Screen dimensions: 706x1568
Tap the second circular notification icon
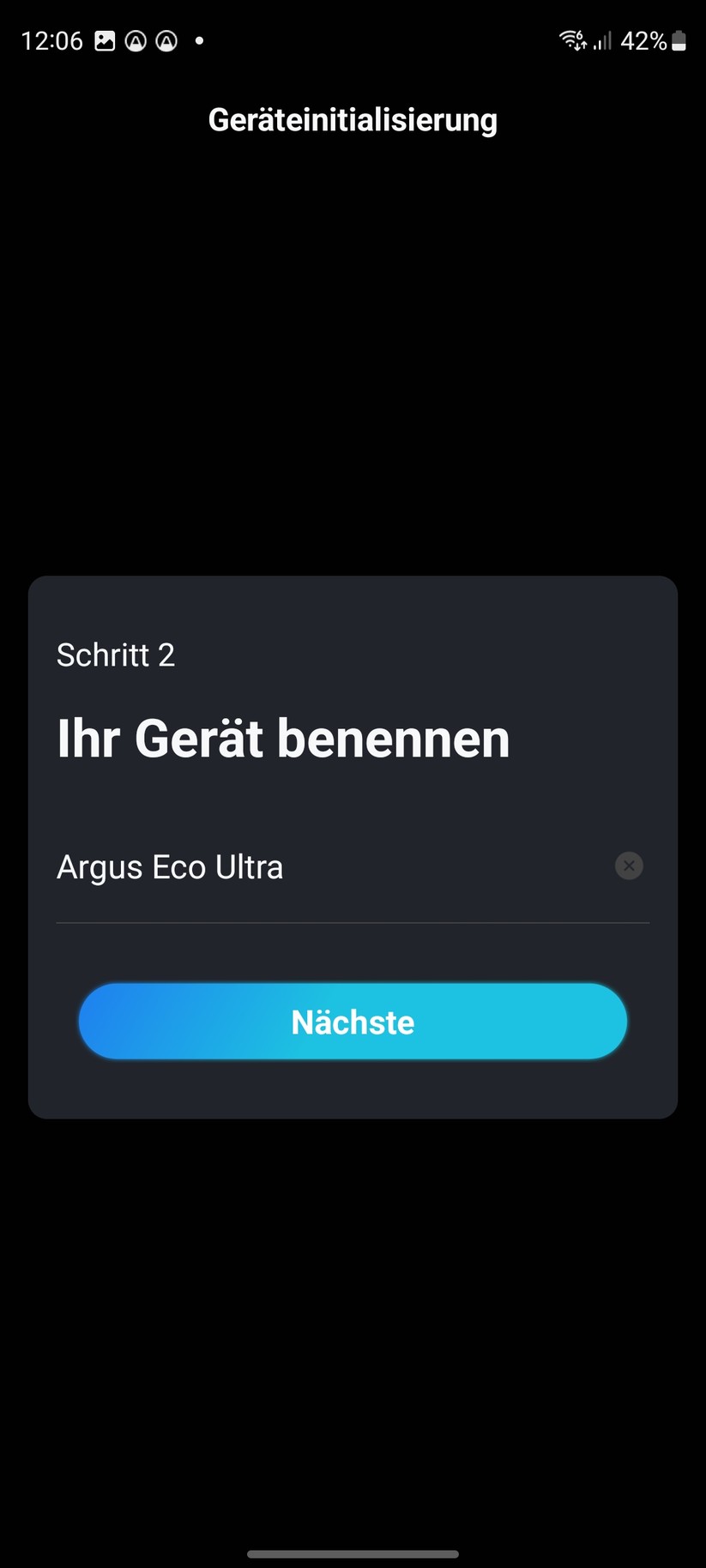click(166, 40)
